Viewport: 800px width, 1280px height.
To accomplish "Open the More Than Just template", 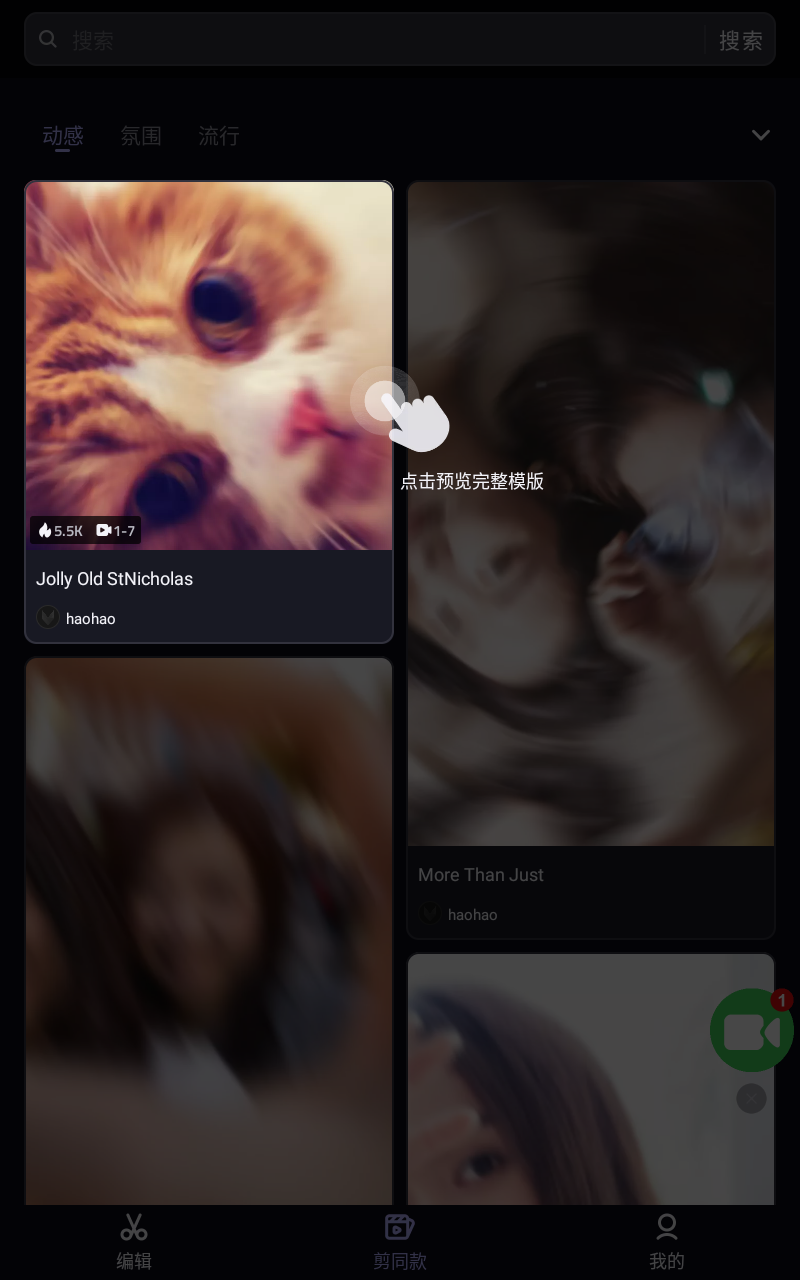I will pos(591,560).
